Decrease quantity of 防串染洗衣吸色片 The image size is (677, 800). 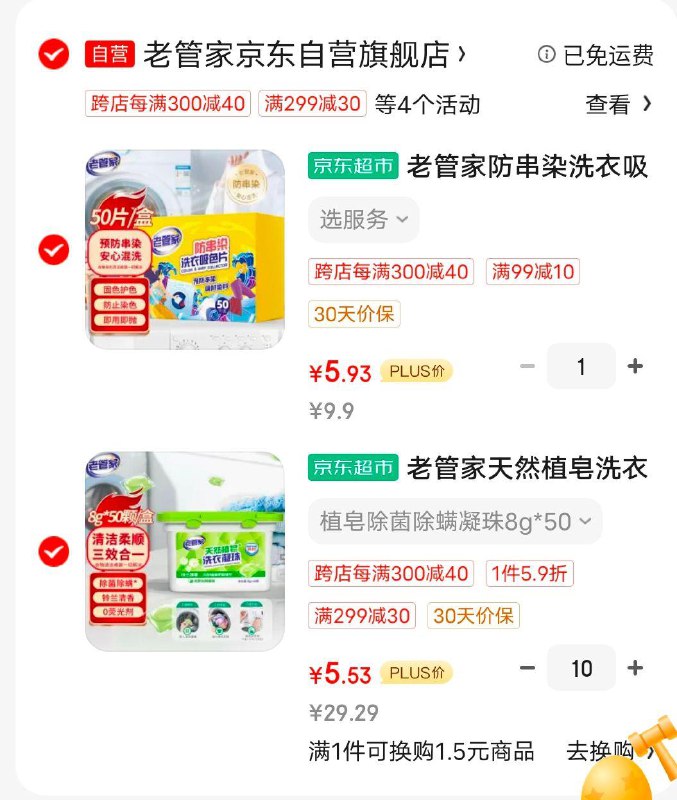click(x=528, y=367)
